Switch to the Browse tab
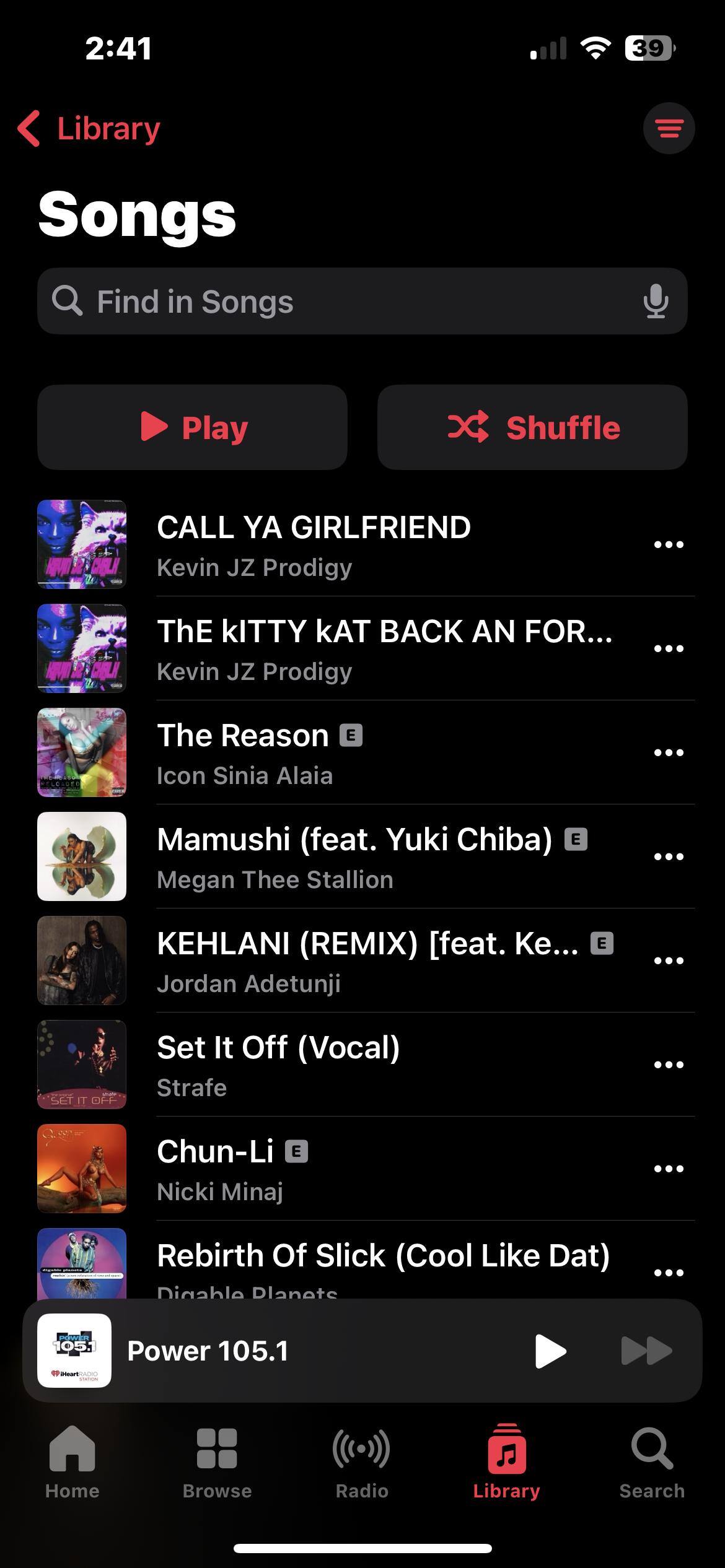Screen dimensions: 725x1568 217,1462
